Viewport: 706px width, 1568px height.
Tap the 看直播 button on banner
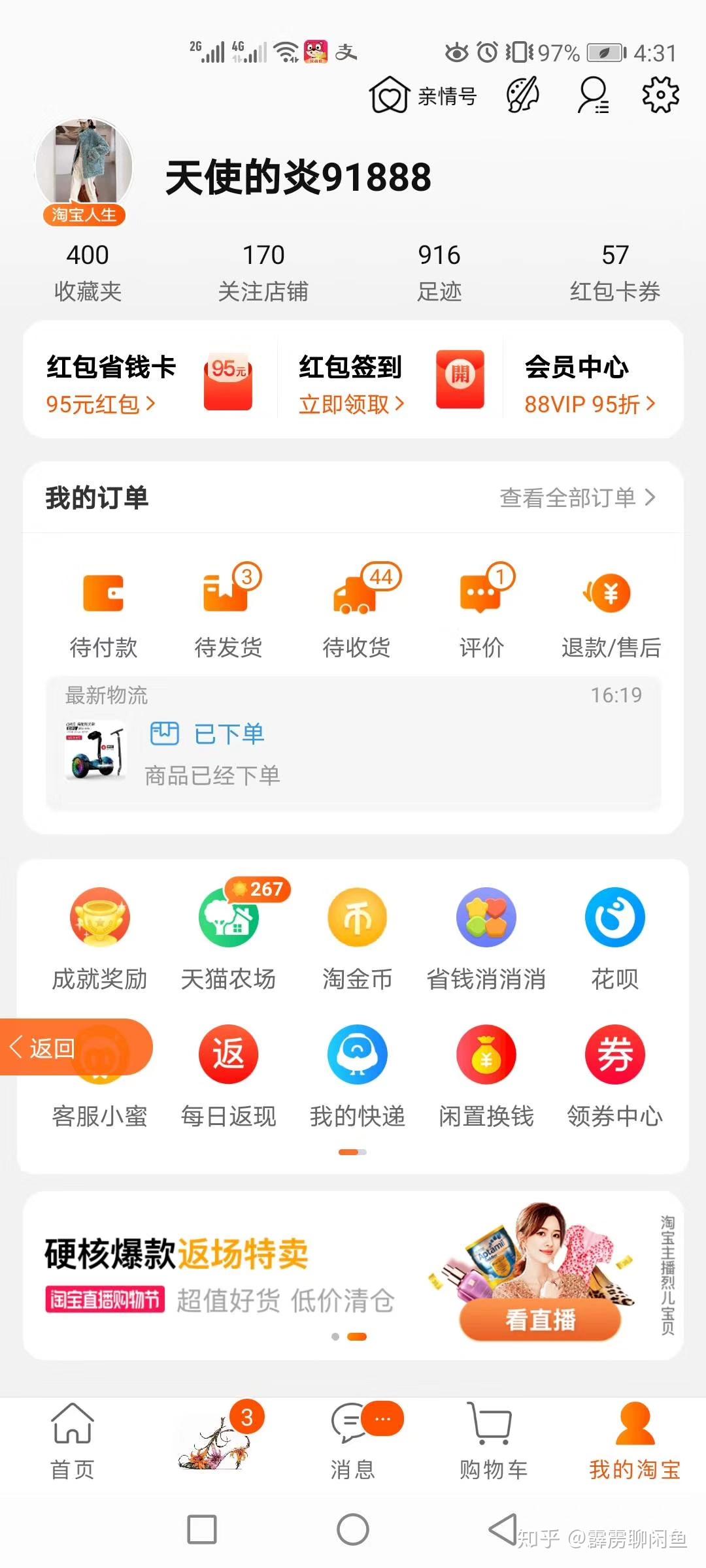pyautogui.click(x=540, y=1320)
